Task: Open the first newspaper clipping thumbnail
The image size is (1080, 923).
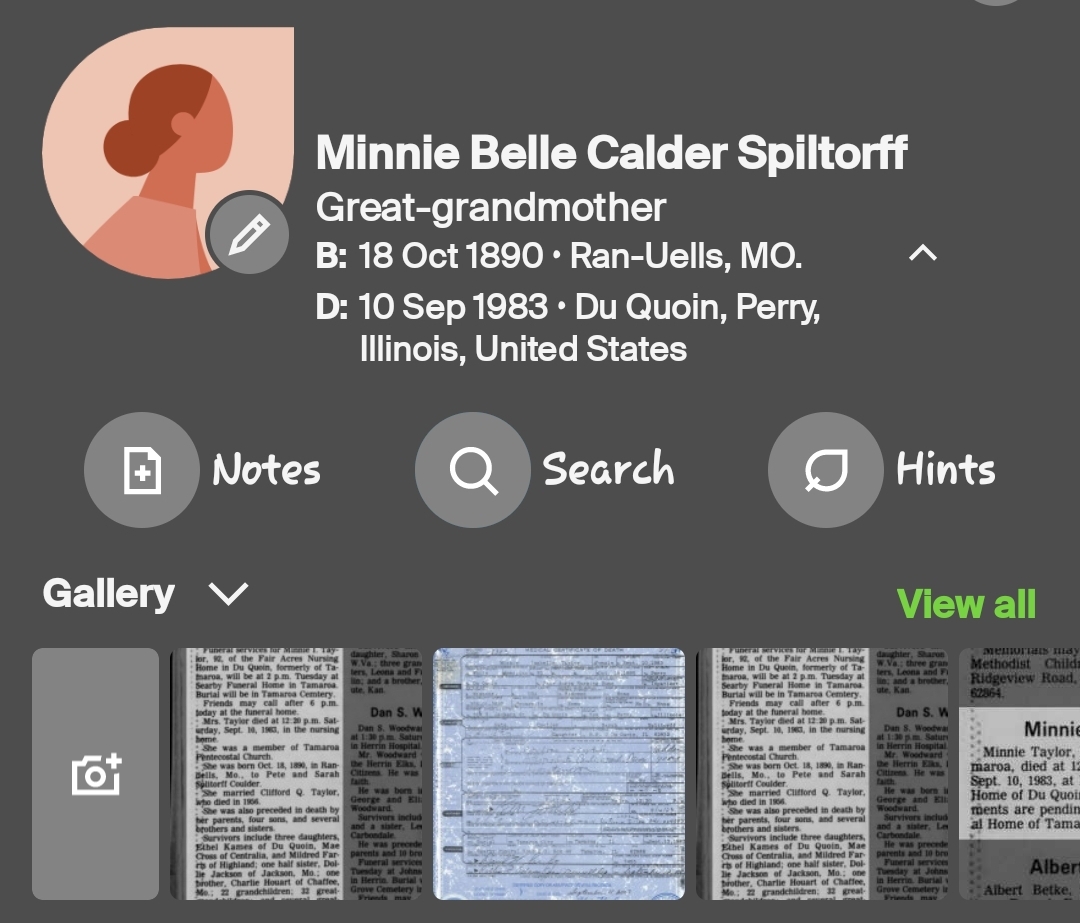Action: point(296,774)
